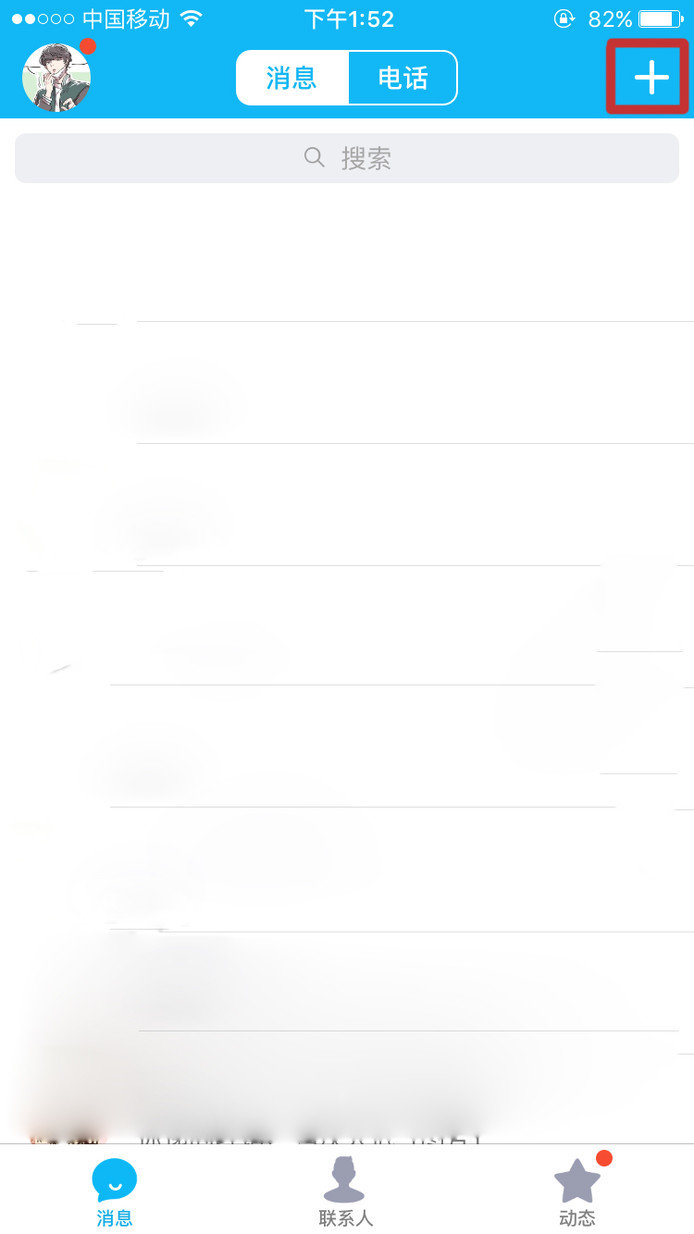694x1234 pixels.
Task: Open the plus menu in the header
Action: [x=651, y=77]
